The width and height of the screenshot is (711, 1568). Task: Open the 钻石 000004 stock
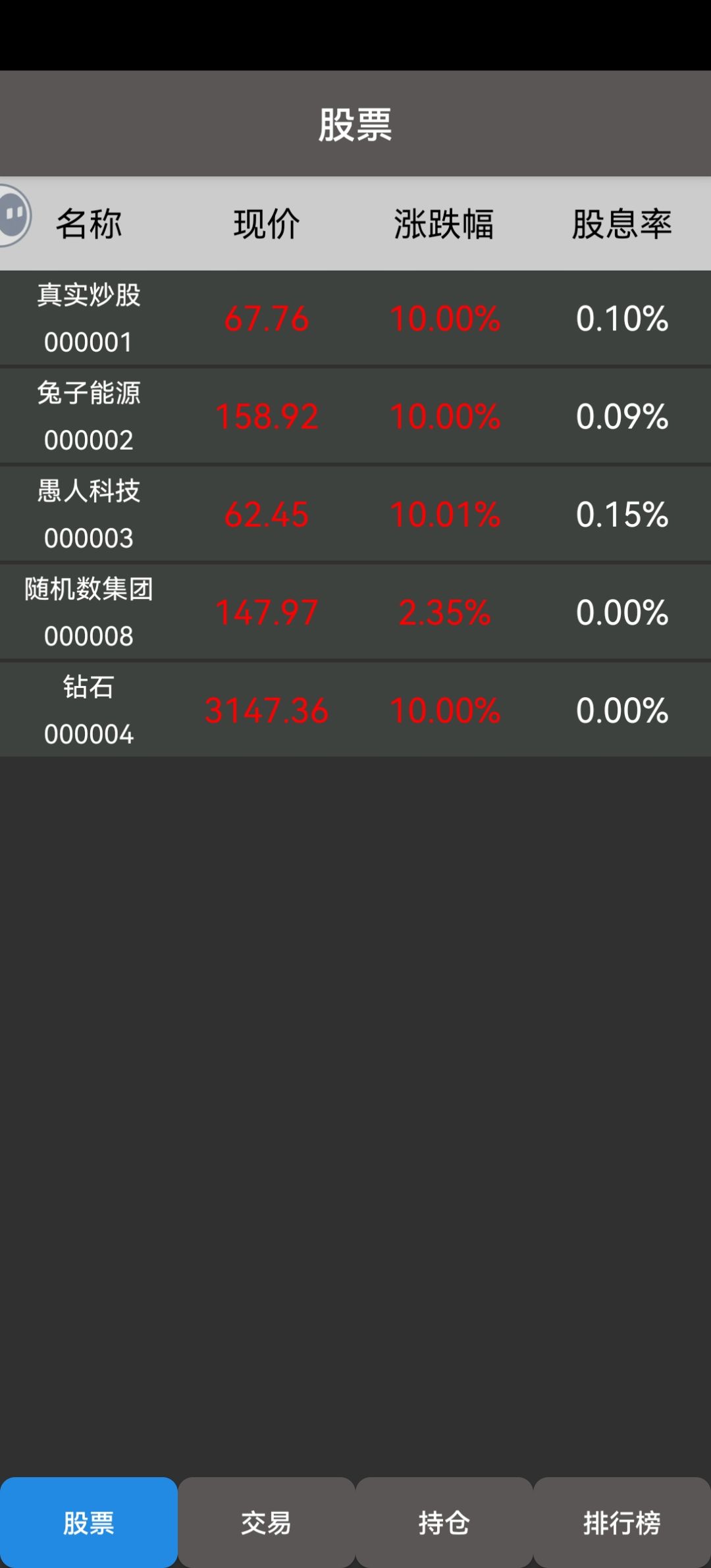coord(355,710)
